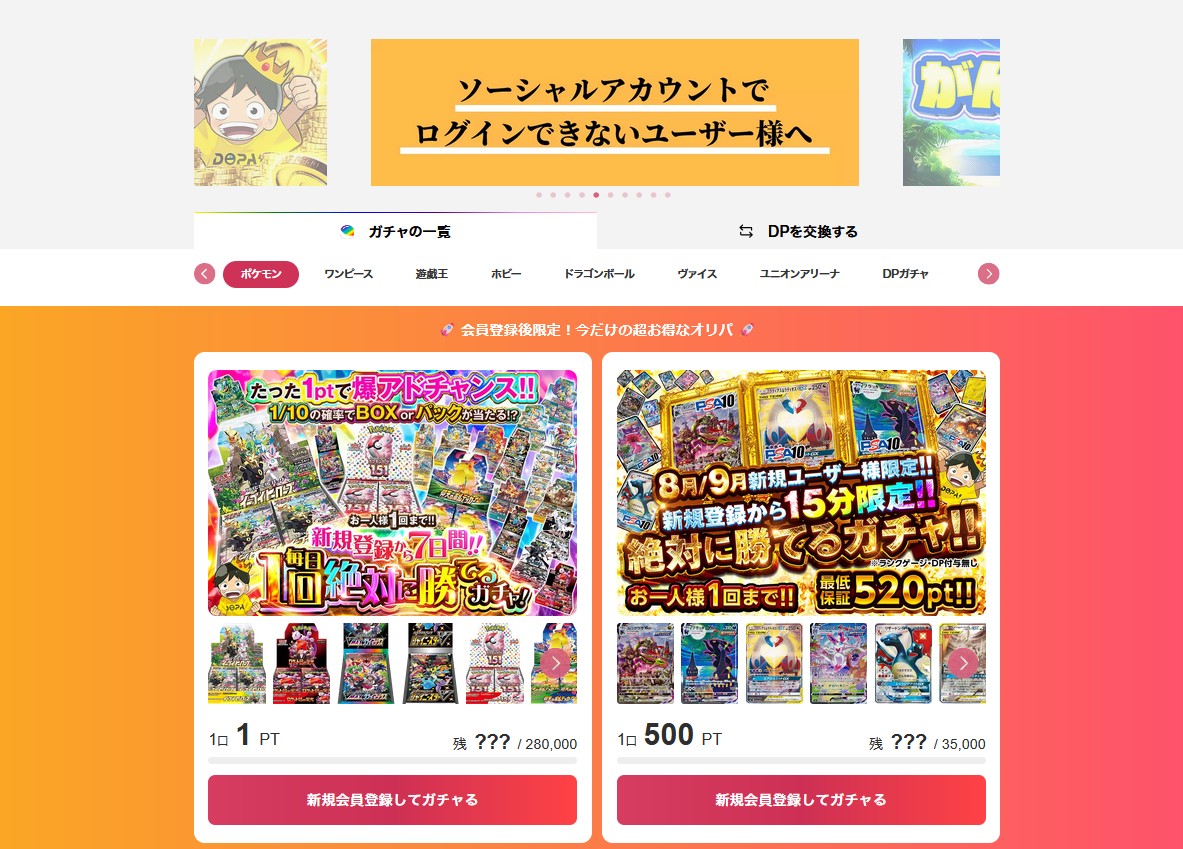This screenshot has width=1183, height=849.
Task: Register and play the 1 PT gacha
Action: click(x=392, y=800)
